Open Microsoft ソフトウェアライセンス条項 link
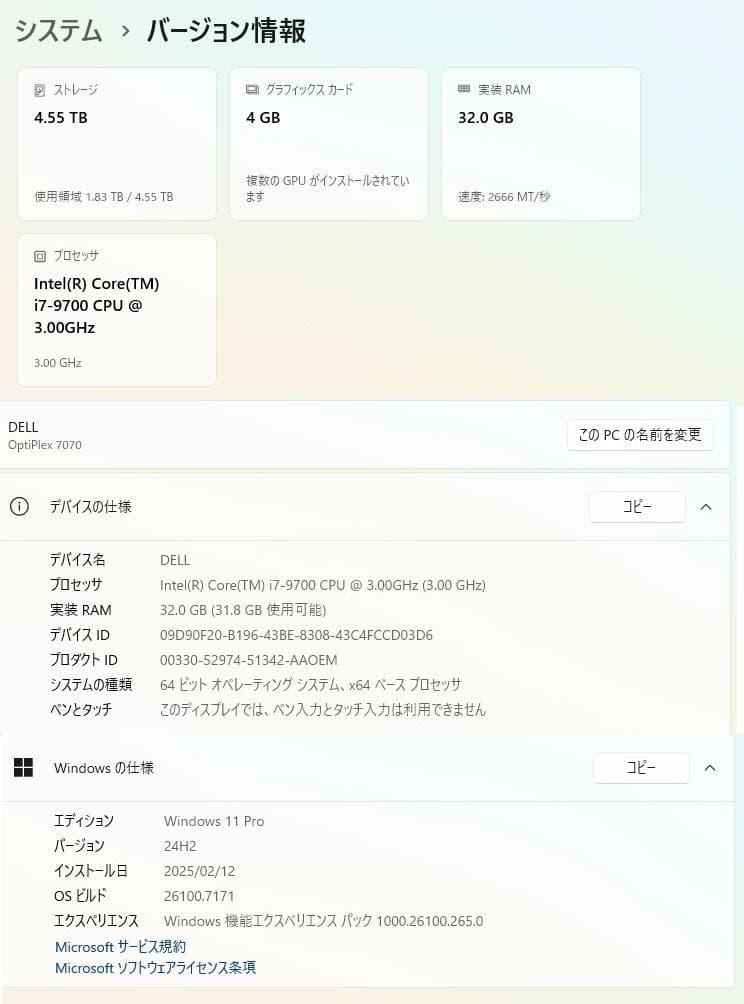Image resolution: width=744 pixels, height=1004 pixels. pos(155,968)
